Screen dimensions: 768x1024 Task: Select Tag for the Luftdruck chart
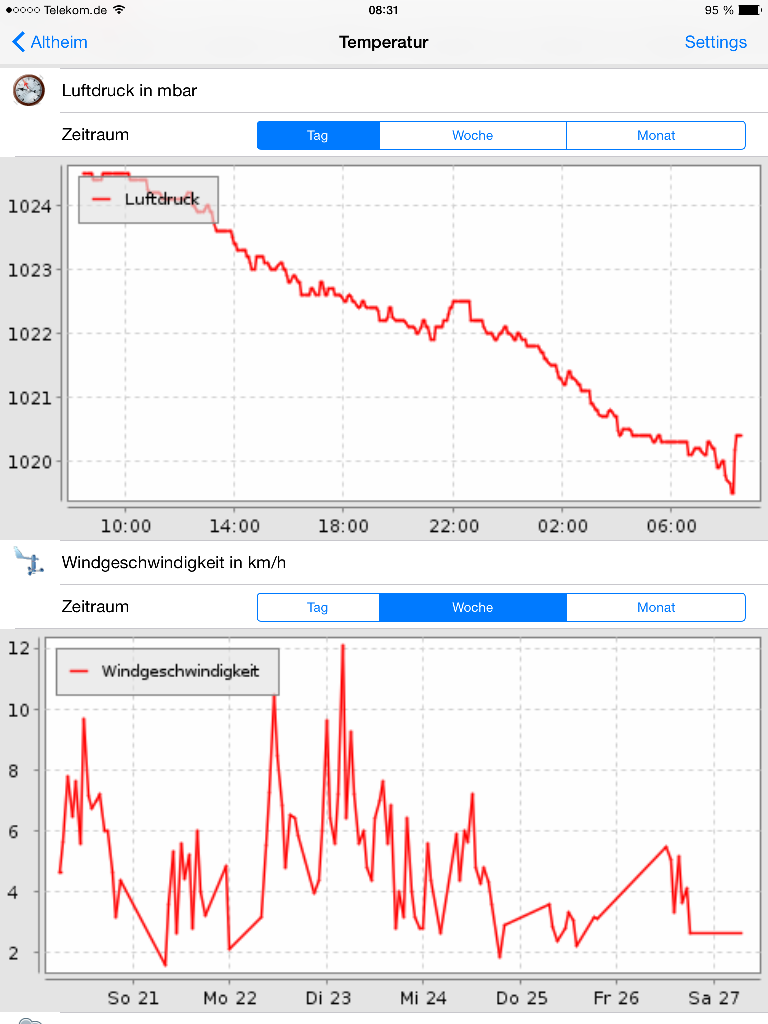[x=318, y=135]
